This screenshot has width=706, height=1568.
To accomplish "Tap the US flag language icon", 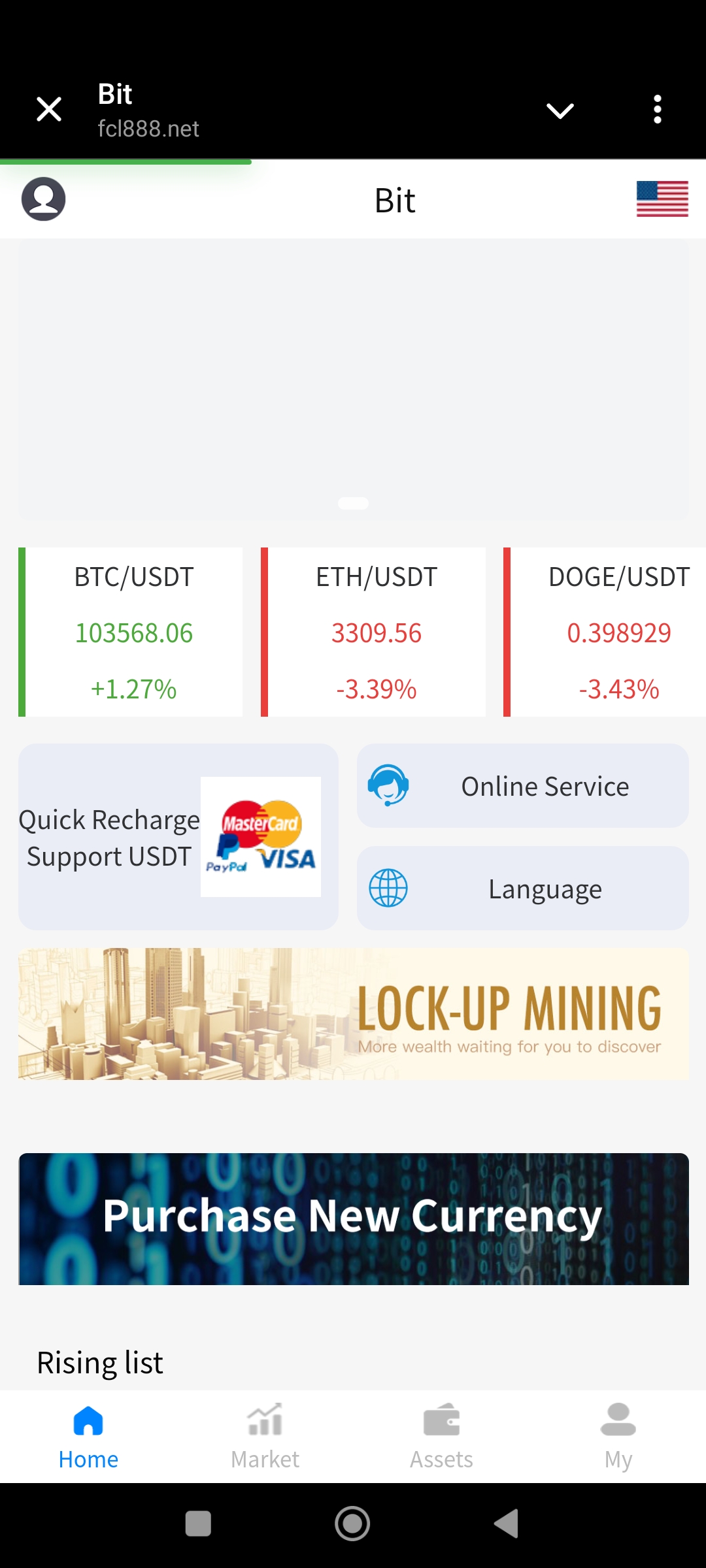I will coord(662,199).
